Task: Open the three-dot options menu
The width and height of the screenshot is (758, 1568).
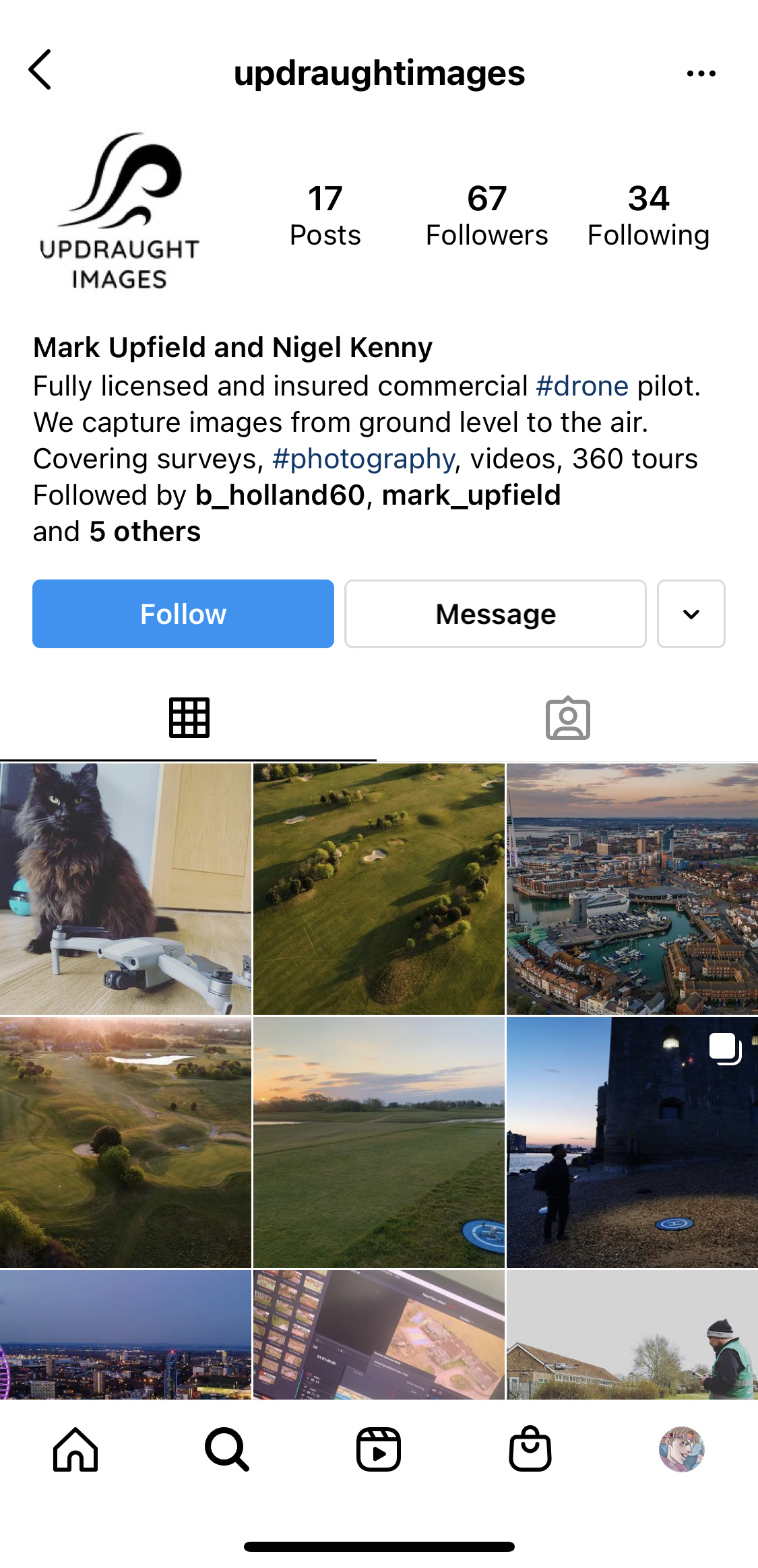Action: [701, 73]
